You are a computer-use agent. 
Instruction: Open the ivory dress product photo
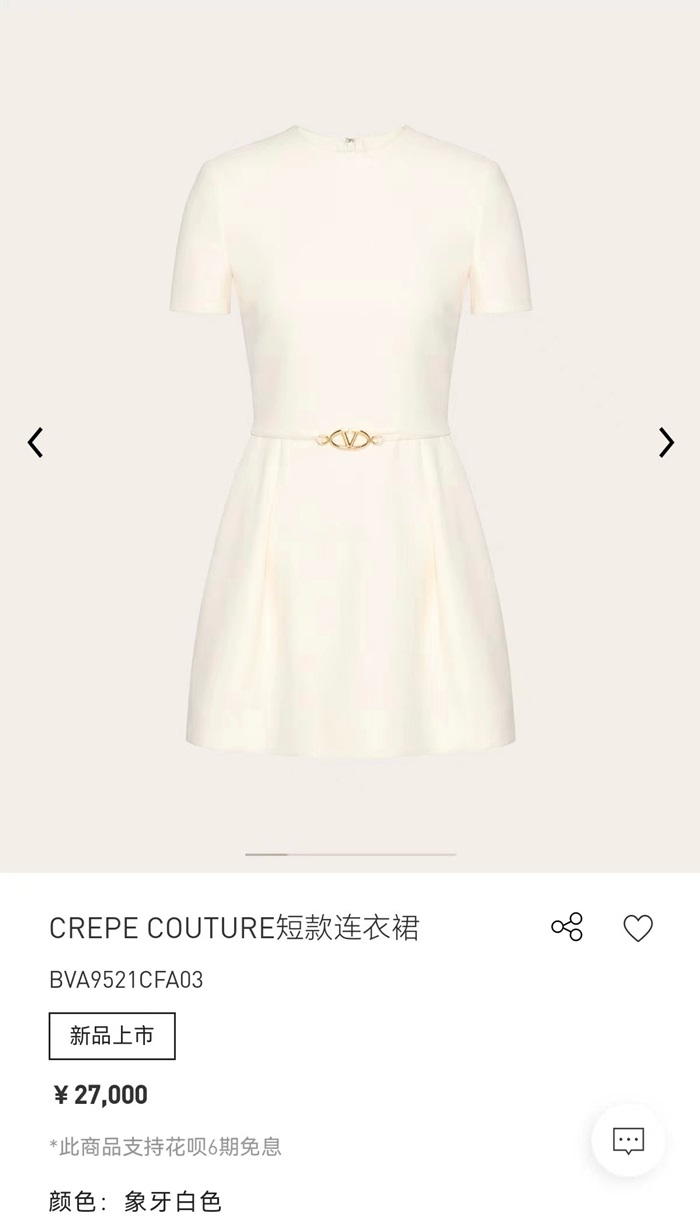tap(350, 440)
